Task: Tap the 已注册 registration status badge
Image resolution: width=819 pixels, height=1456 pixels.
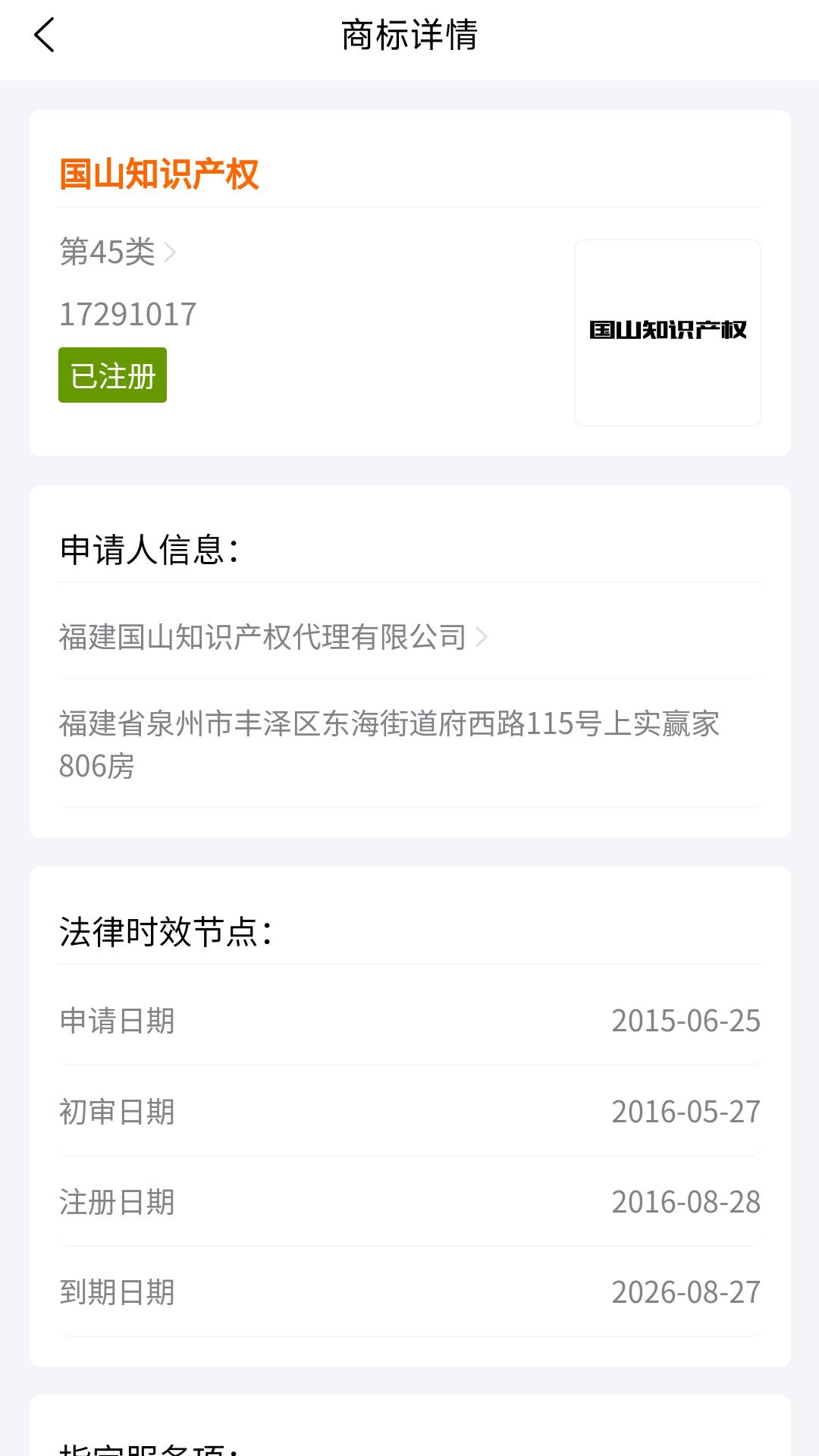Action: (112, 373)
